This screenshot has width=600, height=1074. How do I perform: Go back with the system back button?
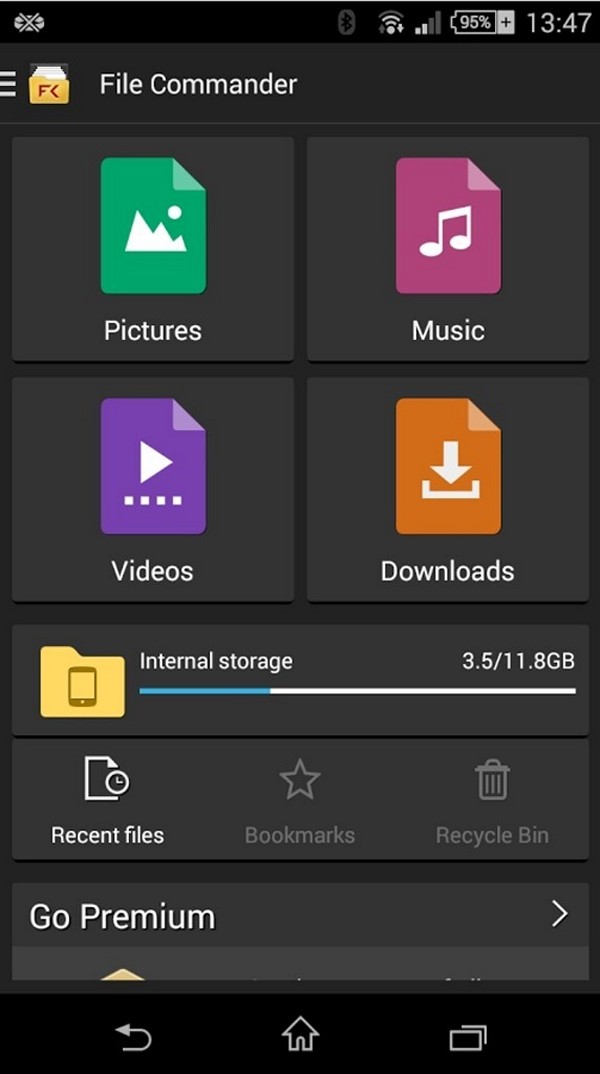coord(134,1036)
